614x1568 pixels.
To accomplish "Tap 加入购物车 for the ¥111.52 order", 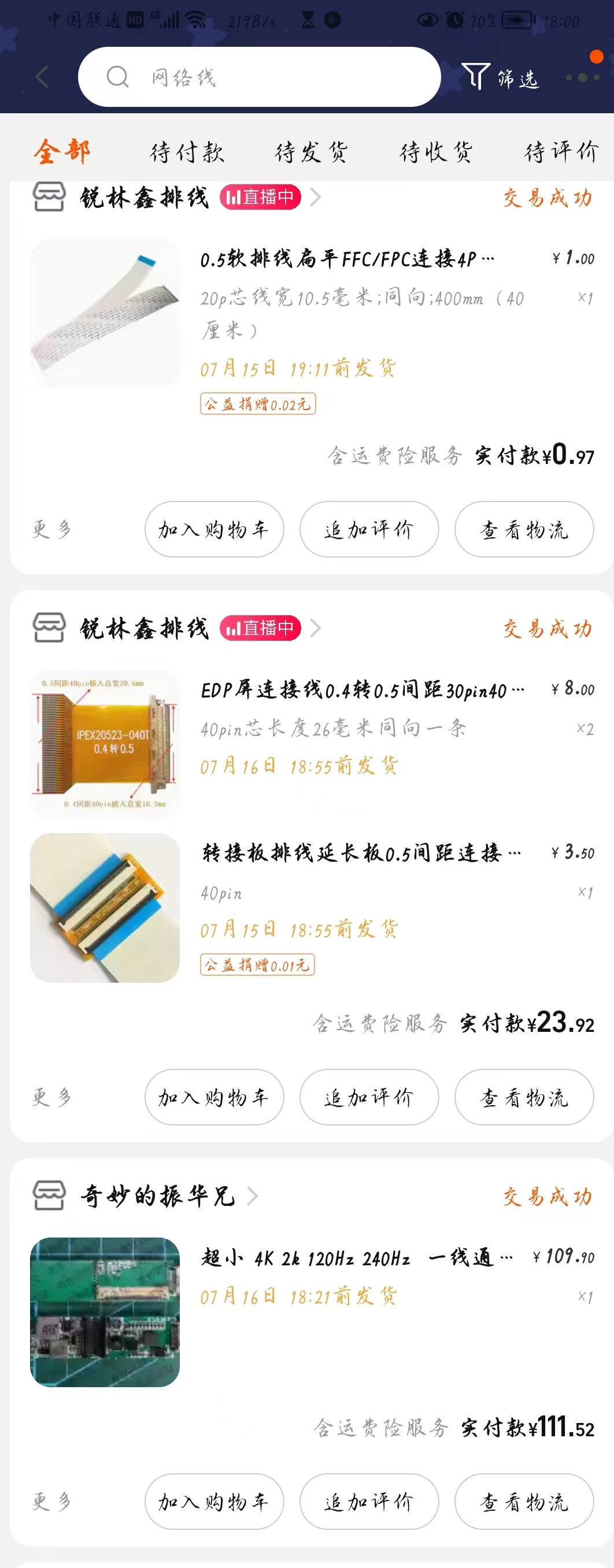I will pyautogui.click(x=214, y=1502).
